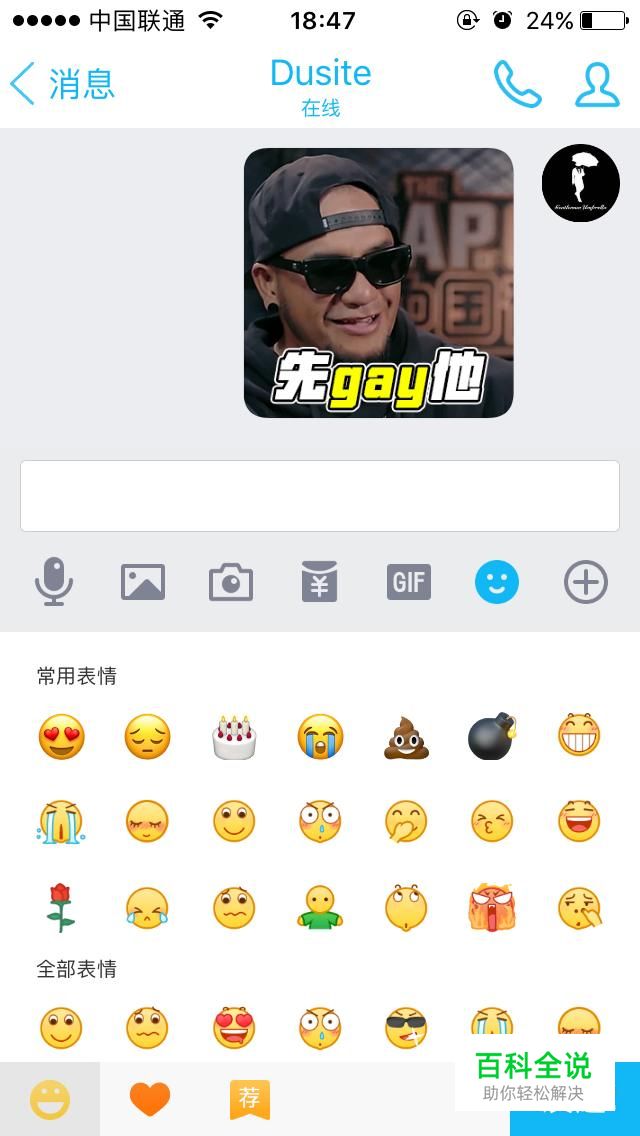
Task: Insert the red rose emoji
Action: 61,908
